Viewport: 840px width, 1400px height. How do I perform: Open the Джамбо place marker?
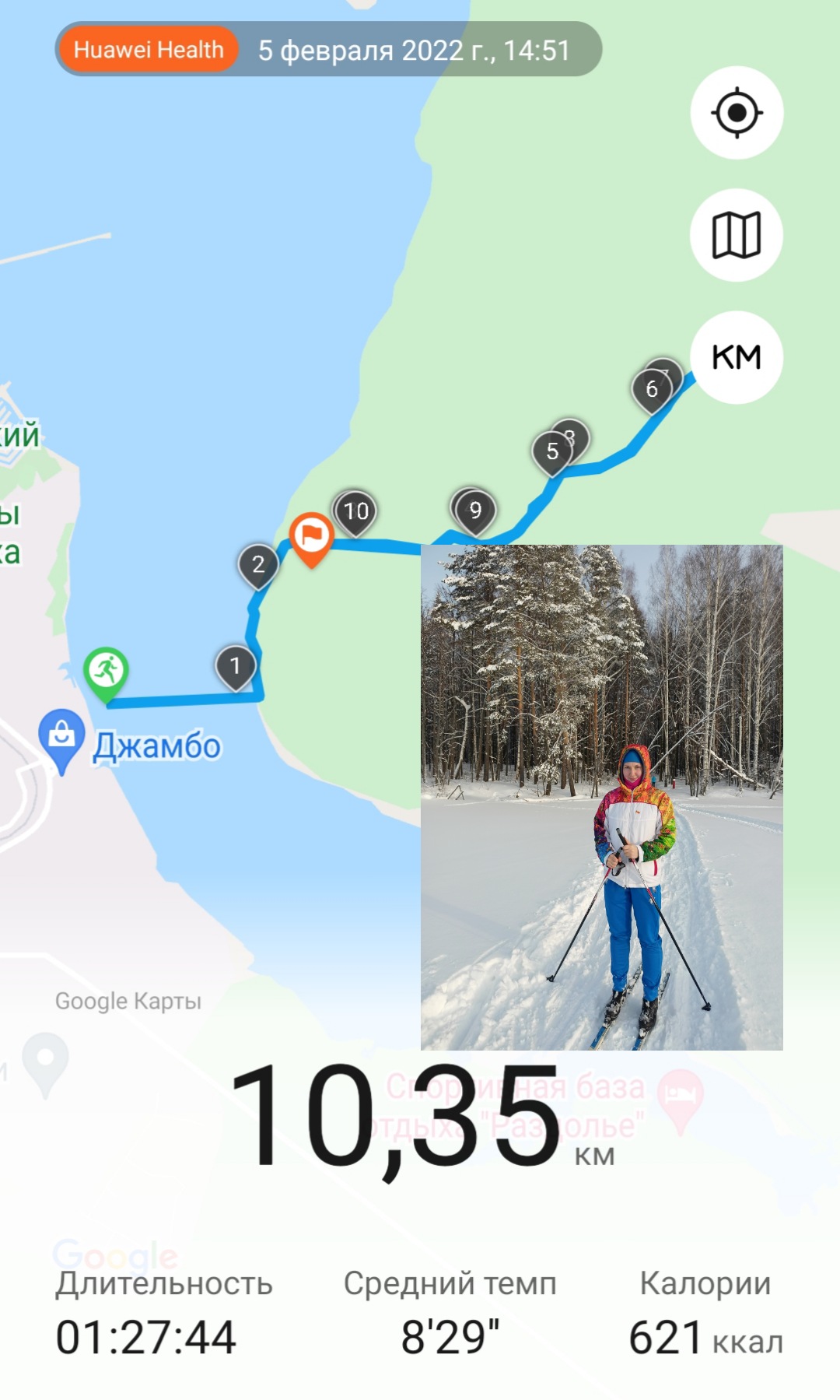(62, 738)
